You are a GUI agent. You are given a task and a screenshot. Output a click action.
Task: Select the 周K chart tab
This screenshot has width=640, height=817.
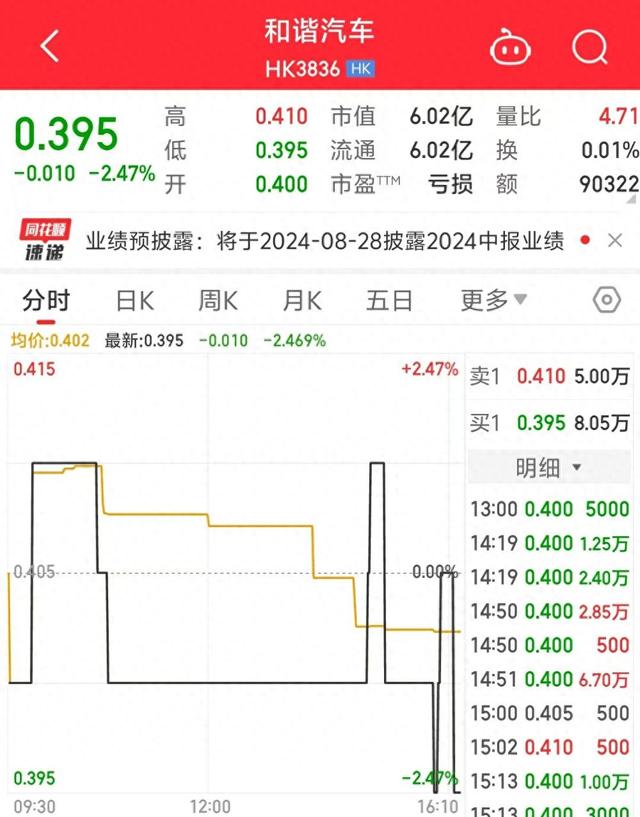pos(217,301)
